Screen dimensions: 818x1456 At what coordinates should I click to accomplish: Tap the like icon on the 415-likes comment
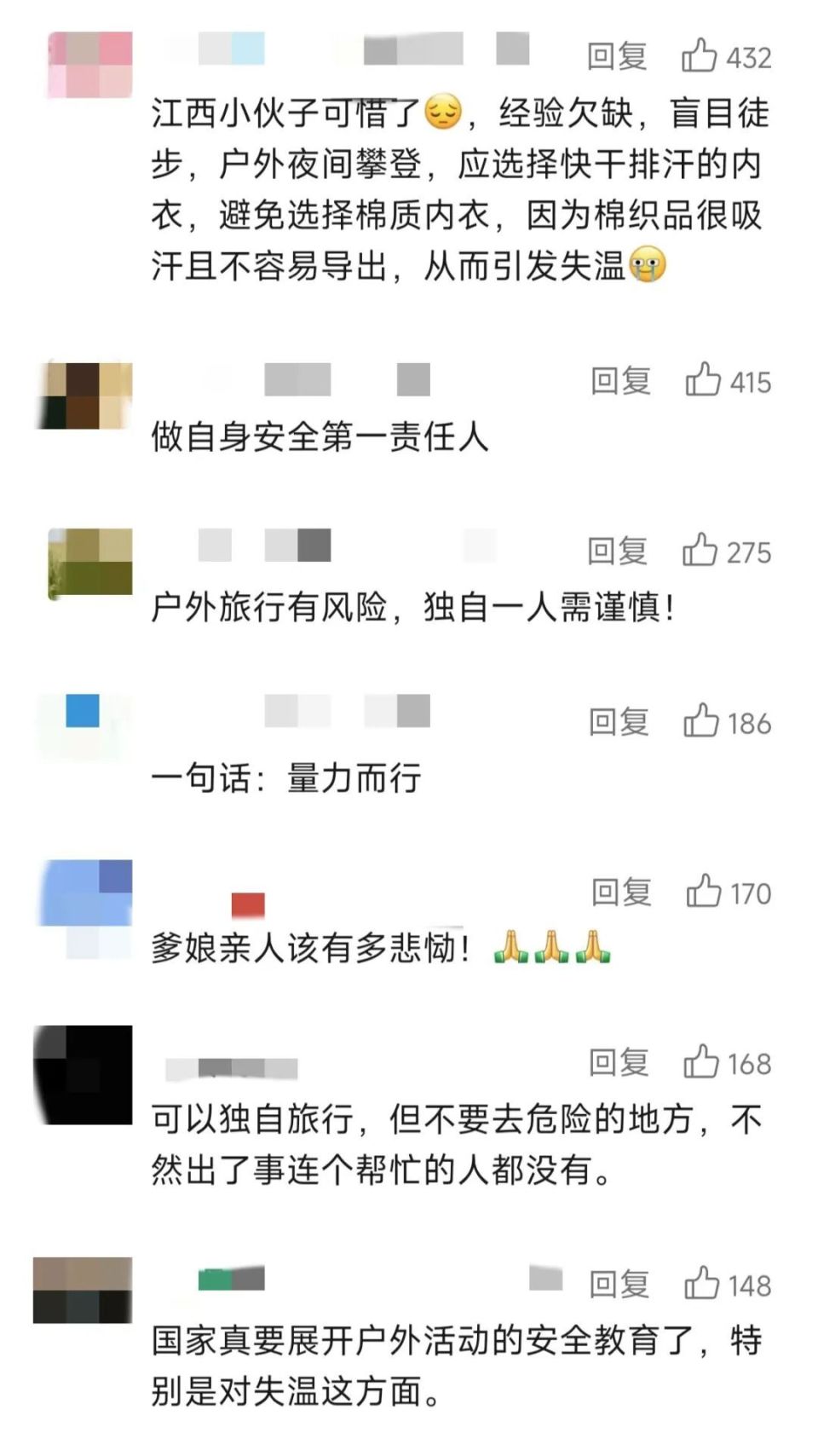[x=702, y=382]
